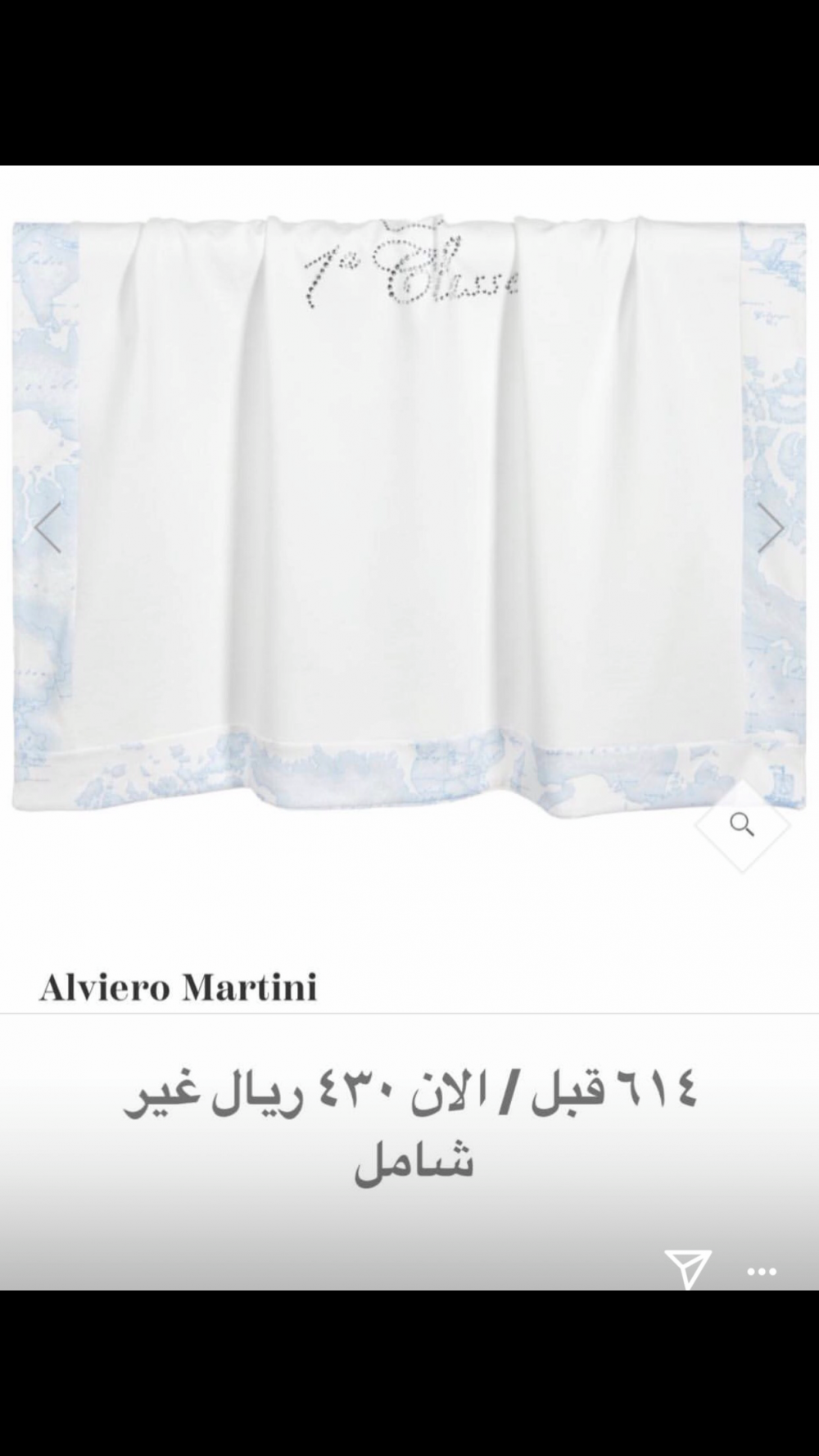819x1456 pixels.
Task: Open the three-dot more options menu
Action: coord(762,1272)
